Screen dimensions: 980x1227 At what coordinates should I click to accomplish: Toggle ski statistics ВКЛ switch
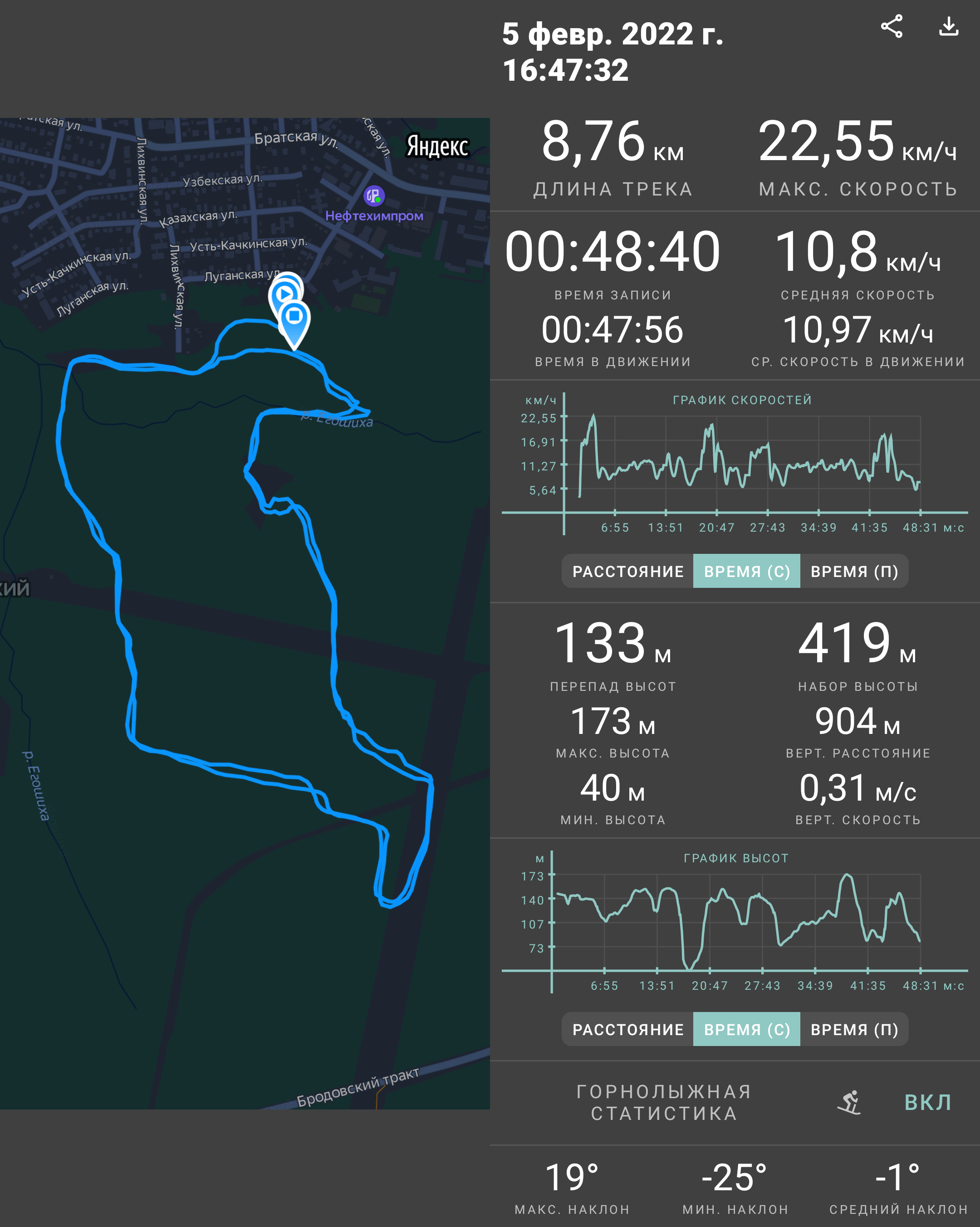(x=928, y=1102)
